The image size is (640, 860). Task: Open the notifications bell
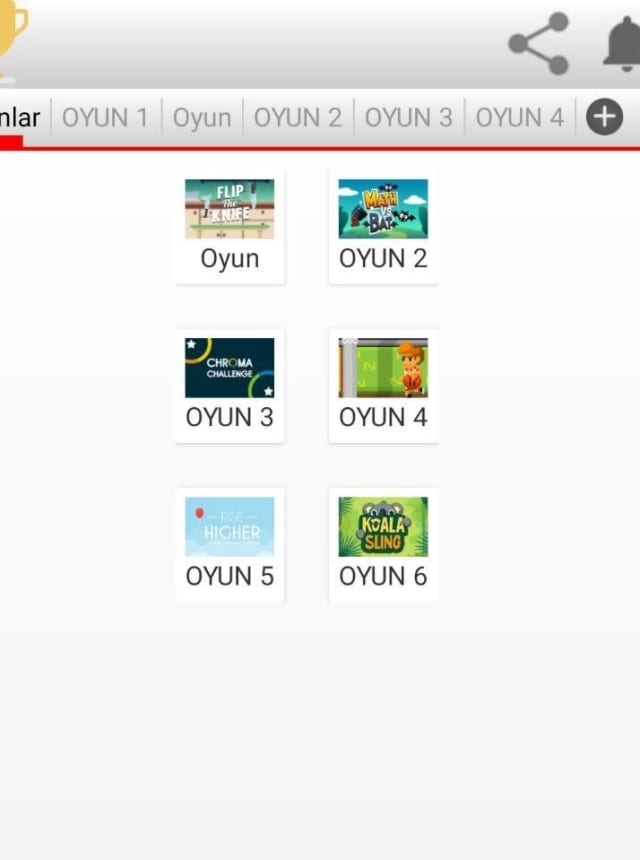622,44
